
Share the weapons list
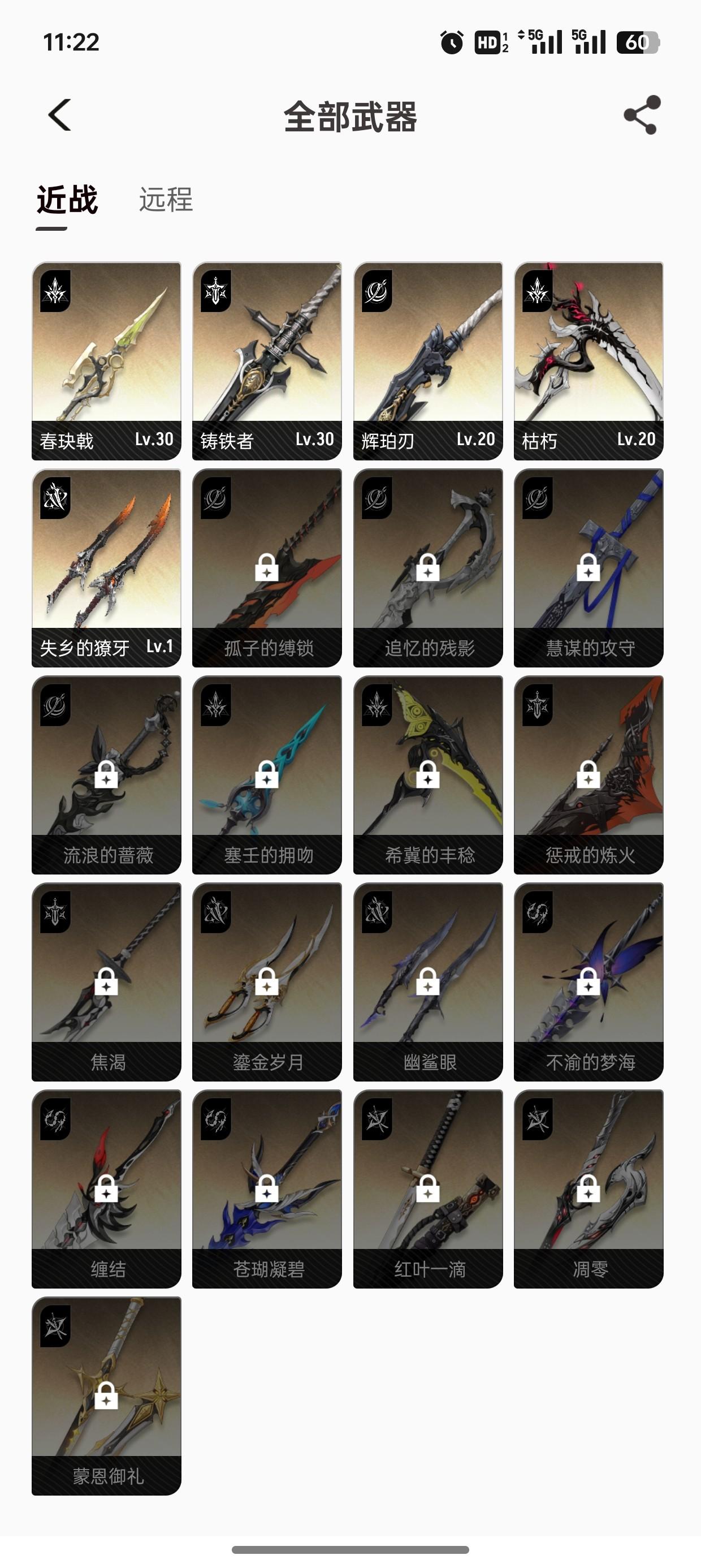642,115
